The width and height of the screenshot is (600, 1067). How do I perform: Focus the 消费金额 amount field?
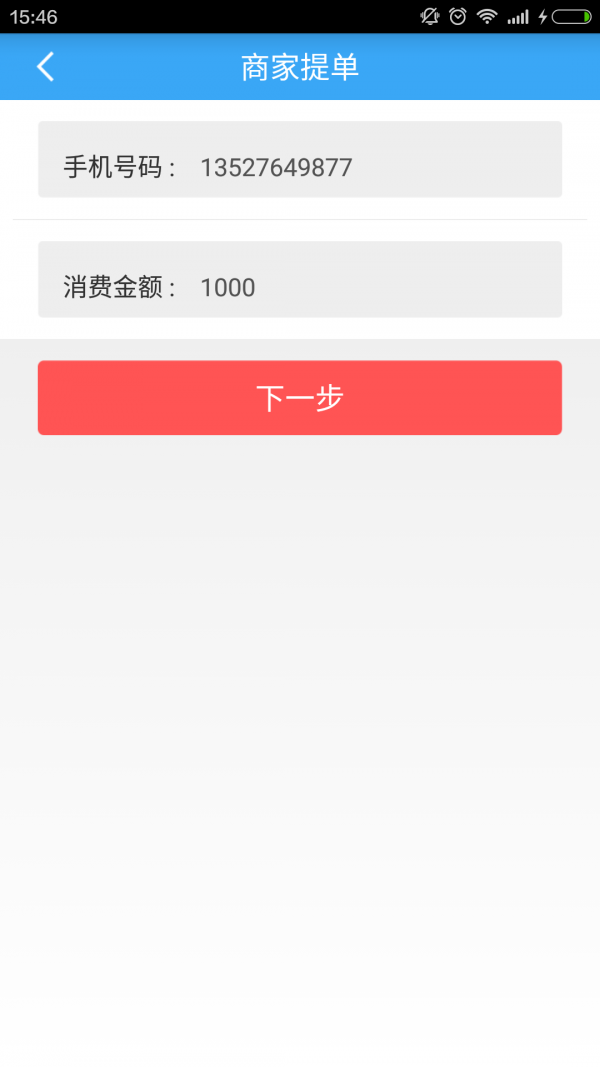coord(300,279)
